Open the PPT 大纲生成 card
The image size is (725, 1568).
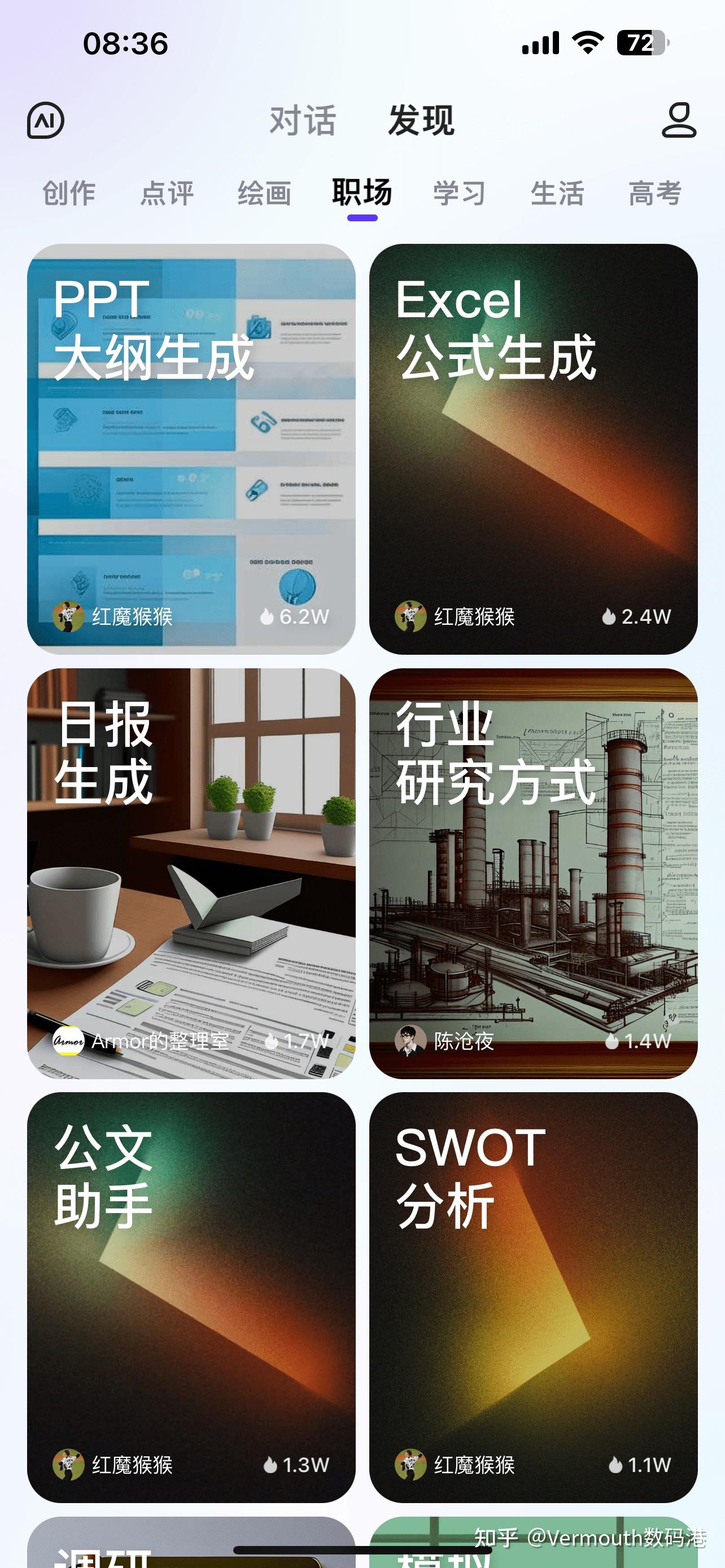point(191,449)
